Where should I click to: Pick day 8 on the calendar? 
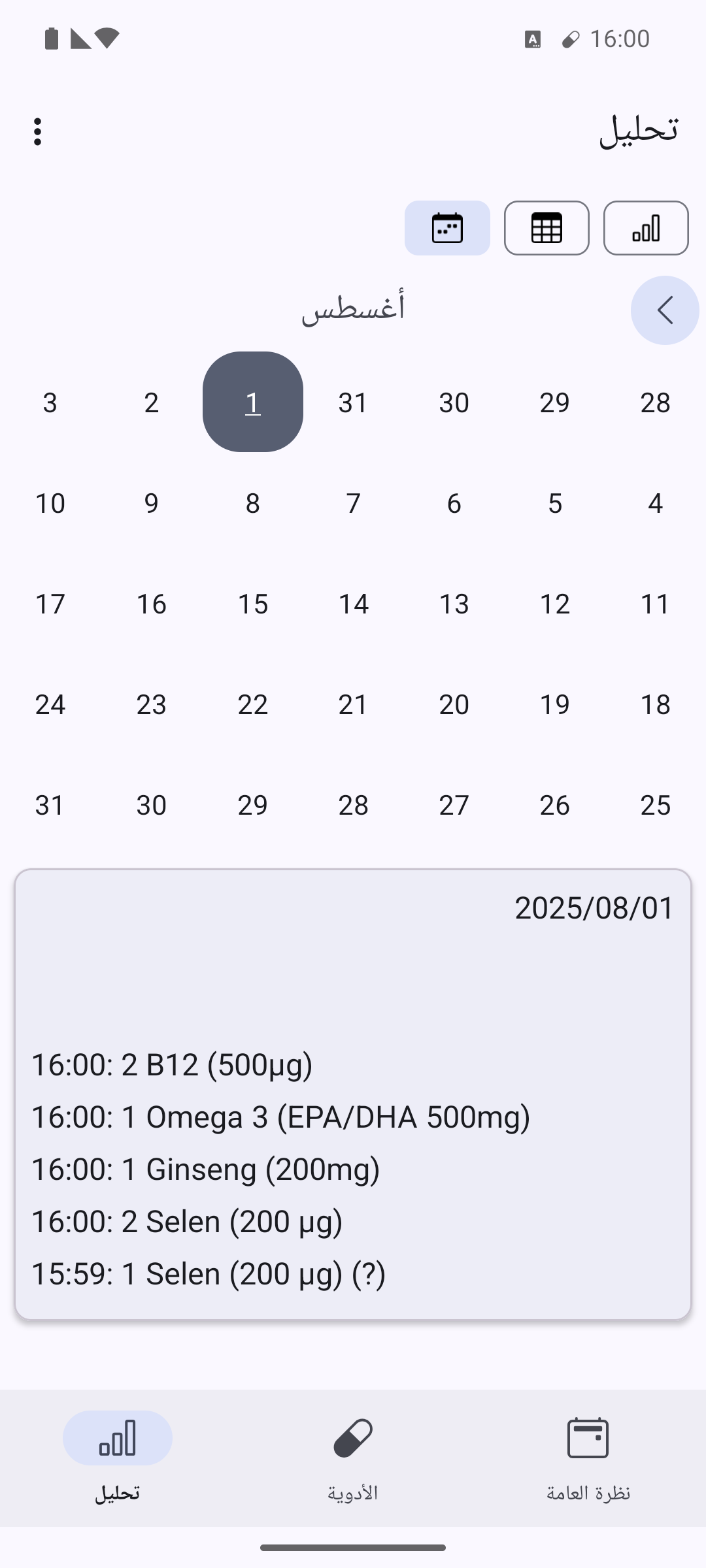[x=253, y=503]
